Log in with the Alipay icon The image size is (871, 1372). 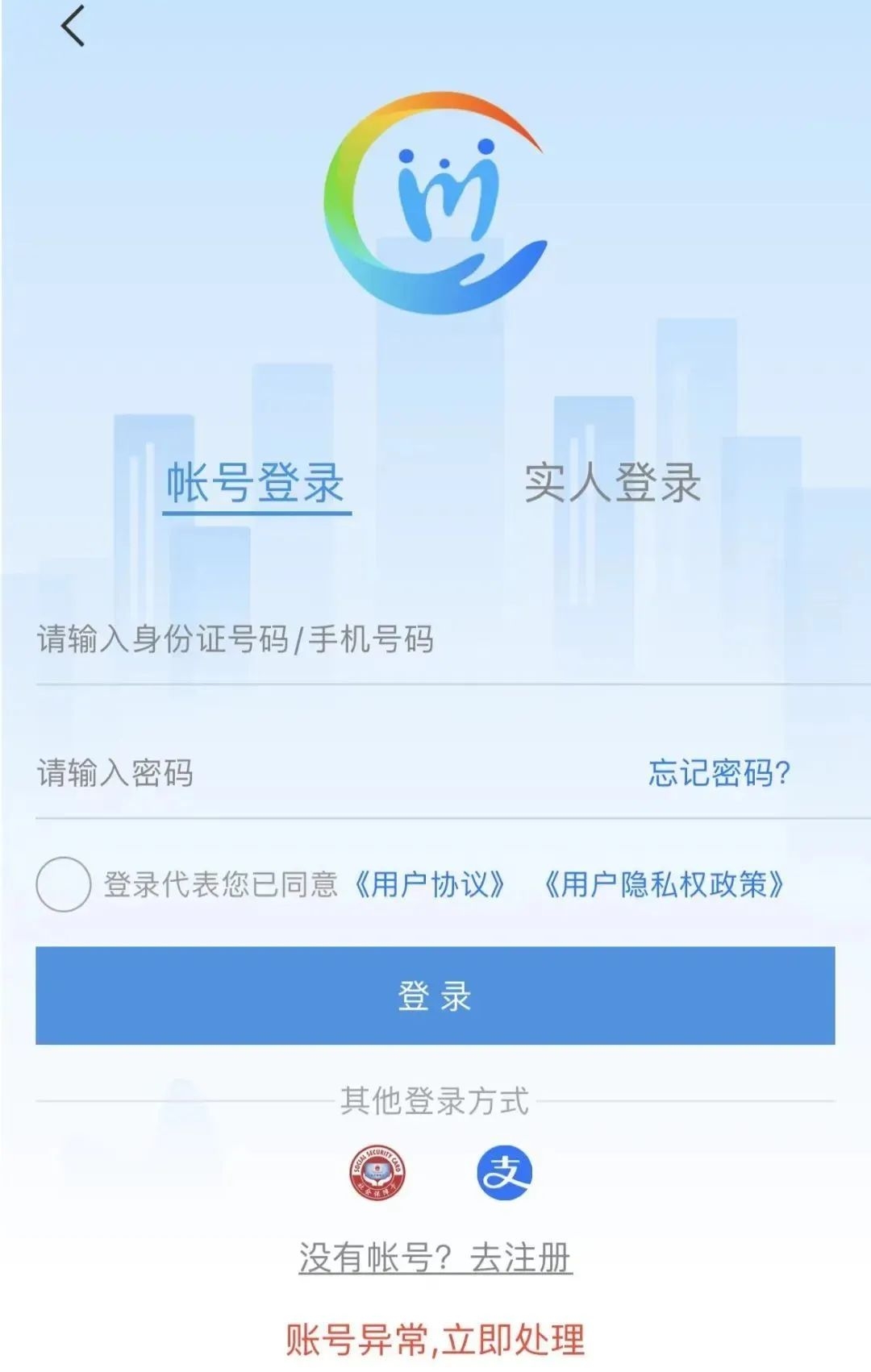click(504, 1173)
